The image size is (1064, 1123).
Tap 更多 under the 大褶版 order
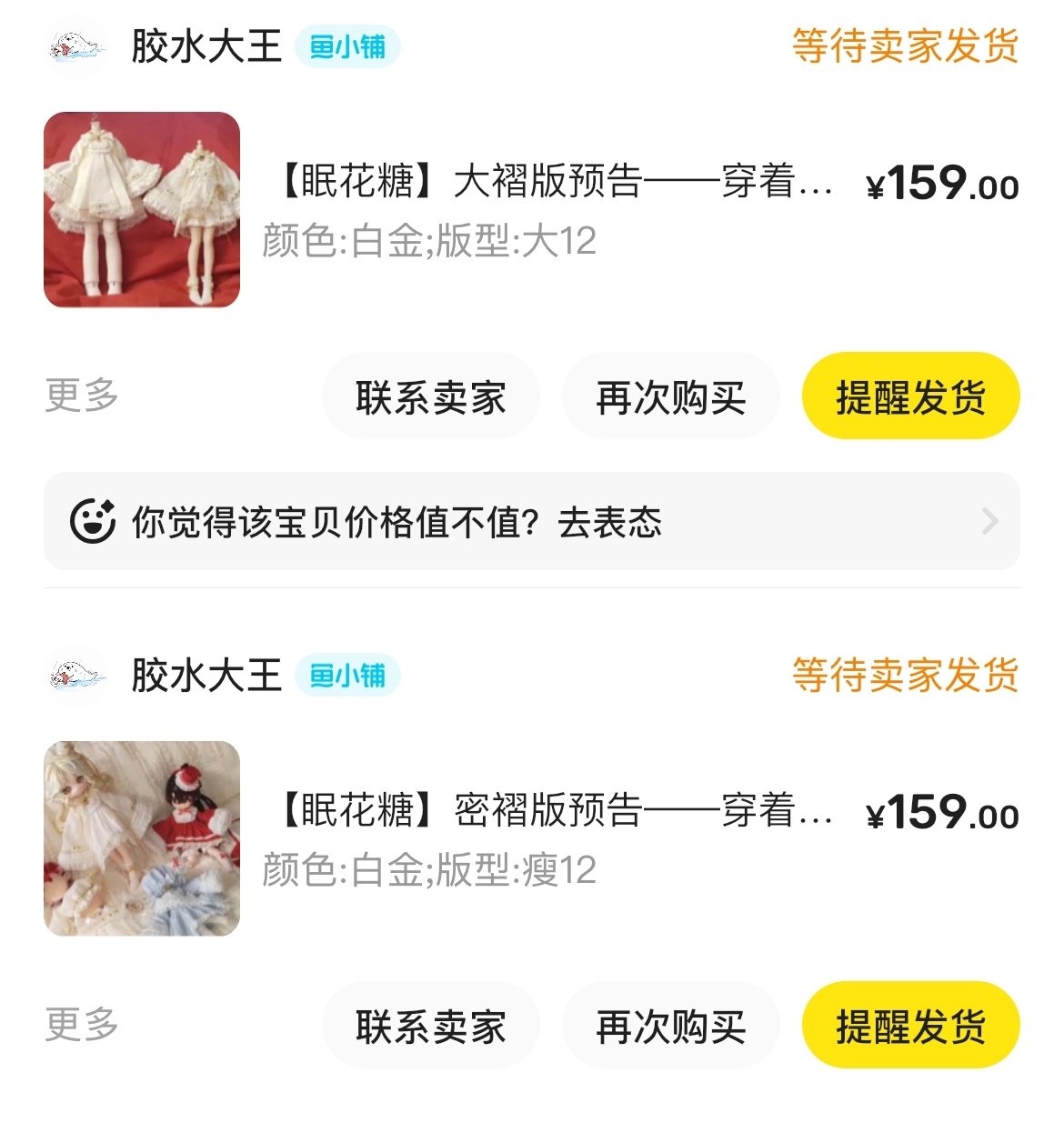tap(82, 396)
